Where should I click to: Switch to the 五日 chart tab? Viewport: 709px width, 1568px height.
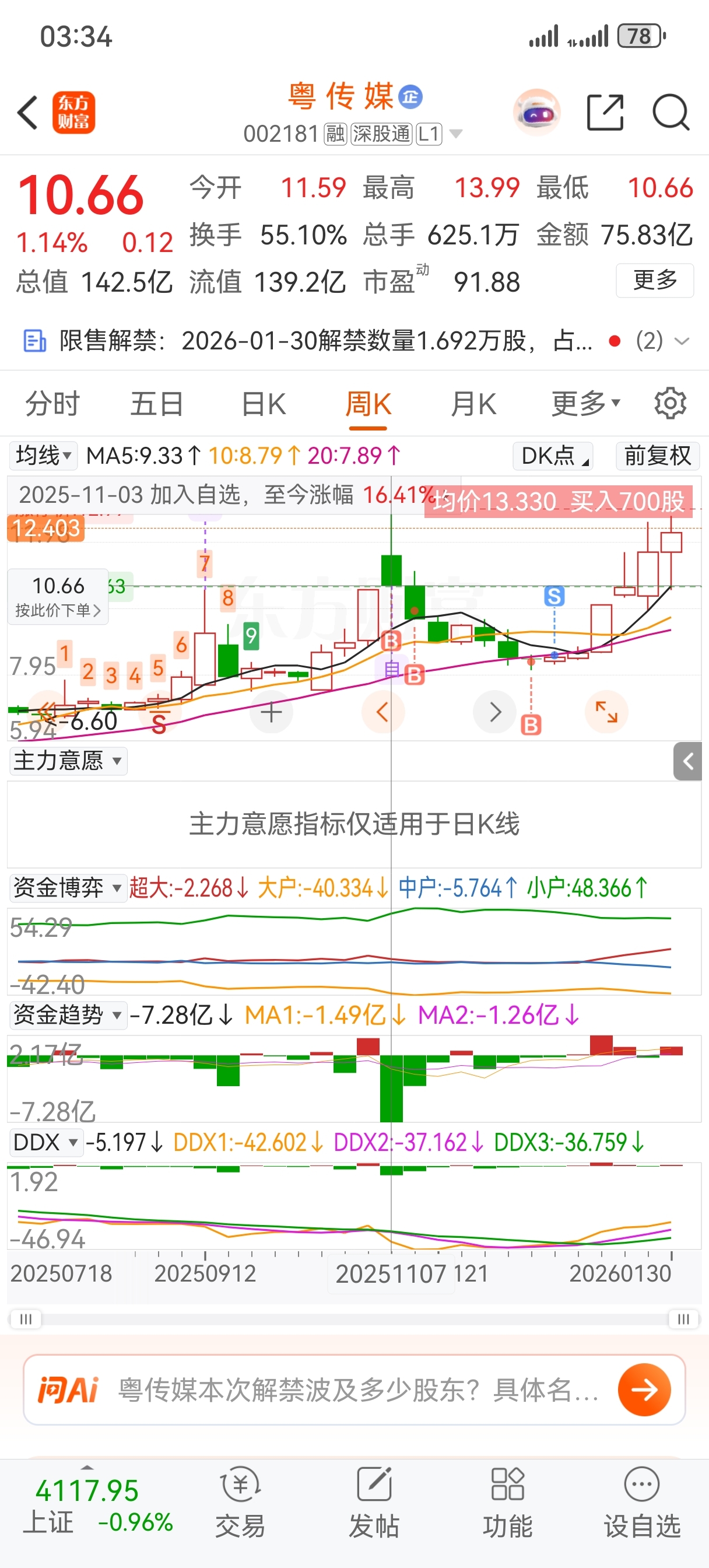157,404
